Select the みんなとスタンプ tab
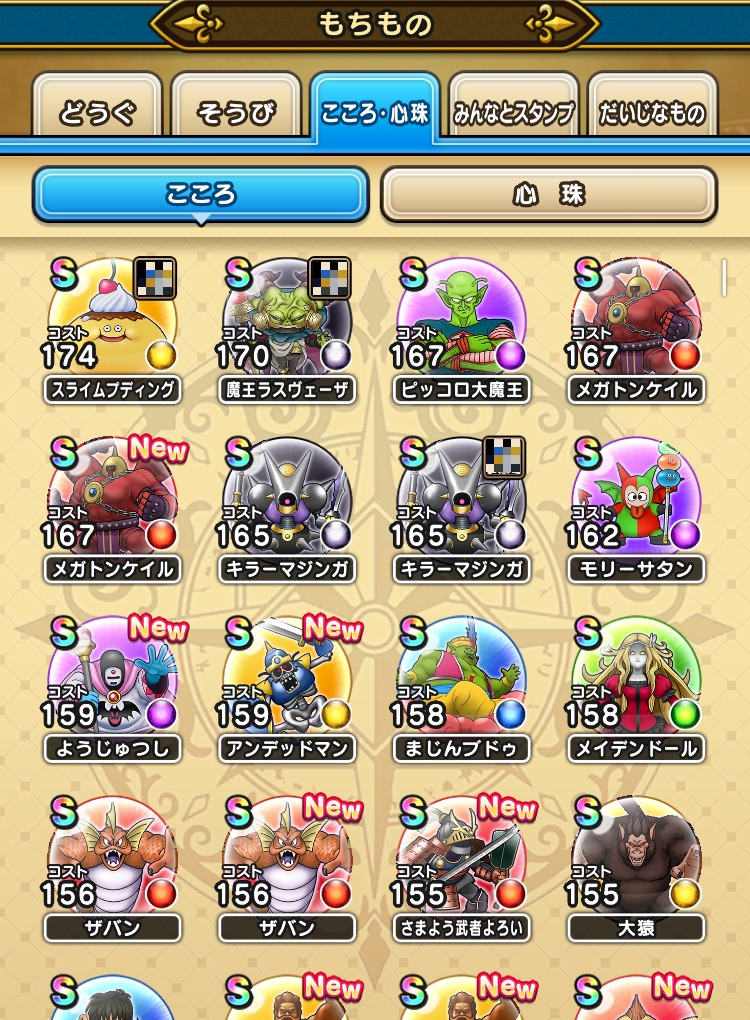 [514, 110]
